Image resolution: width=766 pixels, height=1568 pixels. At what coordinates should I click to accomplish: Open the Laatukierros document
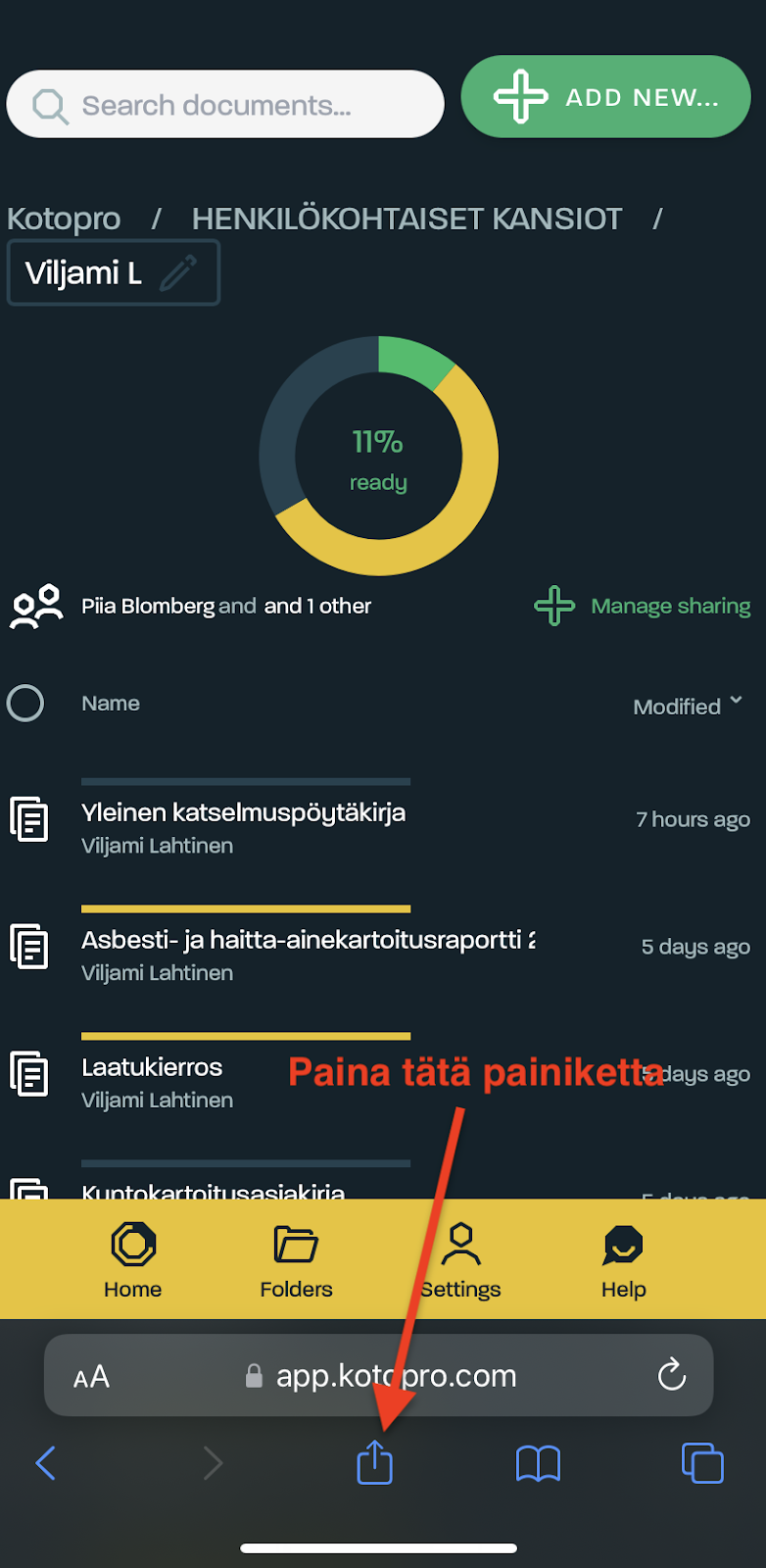pyautogui.click(x=152, y=1067)
